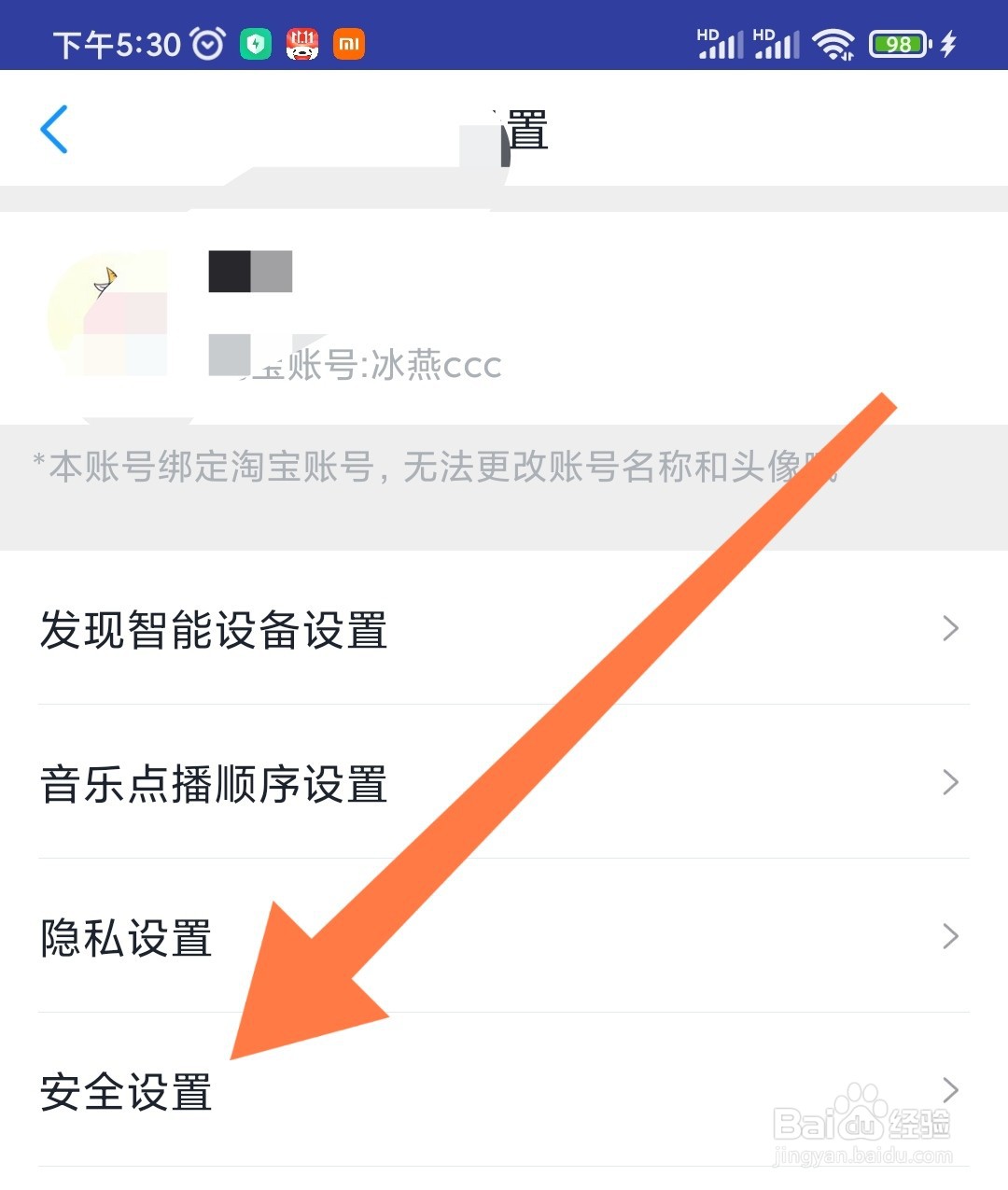Tap the alarm clock status bar icon
The image size is (1008, 1190).
[x=210, y=40]
